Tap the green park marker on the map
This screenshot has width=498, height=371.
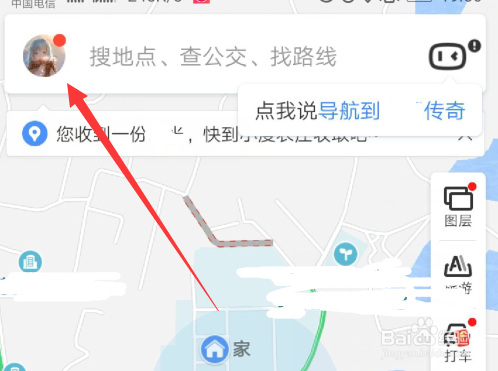(345, 254)
